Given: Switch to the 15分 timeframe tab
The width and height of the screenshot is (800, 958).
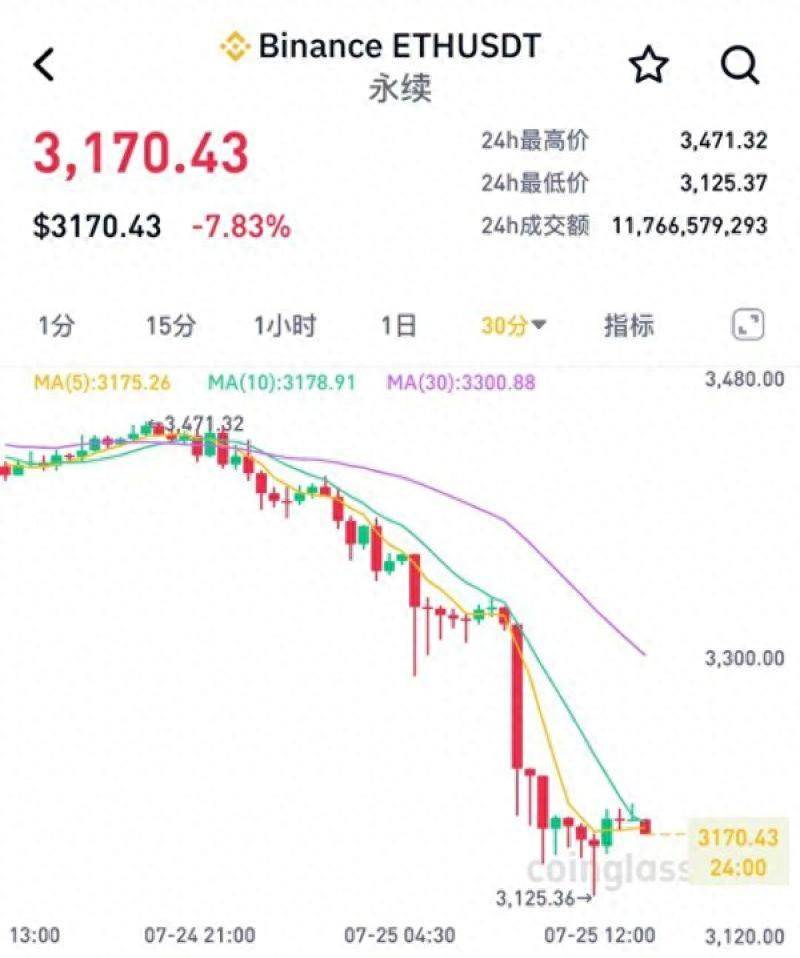Looking at the screenshot, I should [169, 325].
